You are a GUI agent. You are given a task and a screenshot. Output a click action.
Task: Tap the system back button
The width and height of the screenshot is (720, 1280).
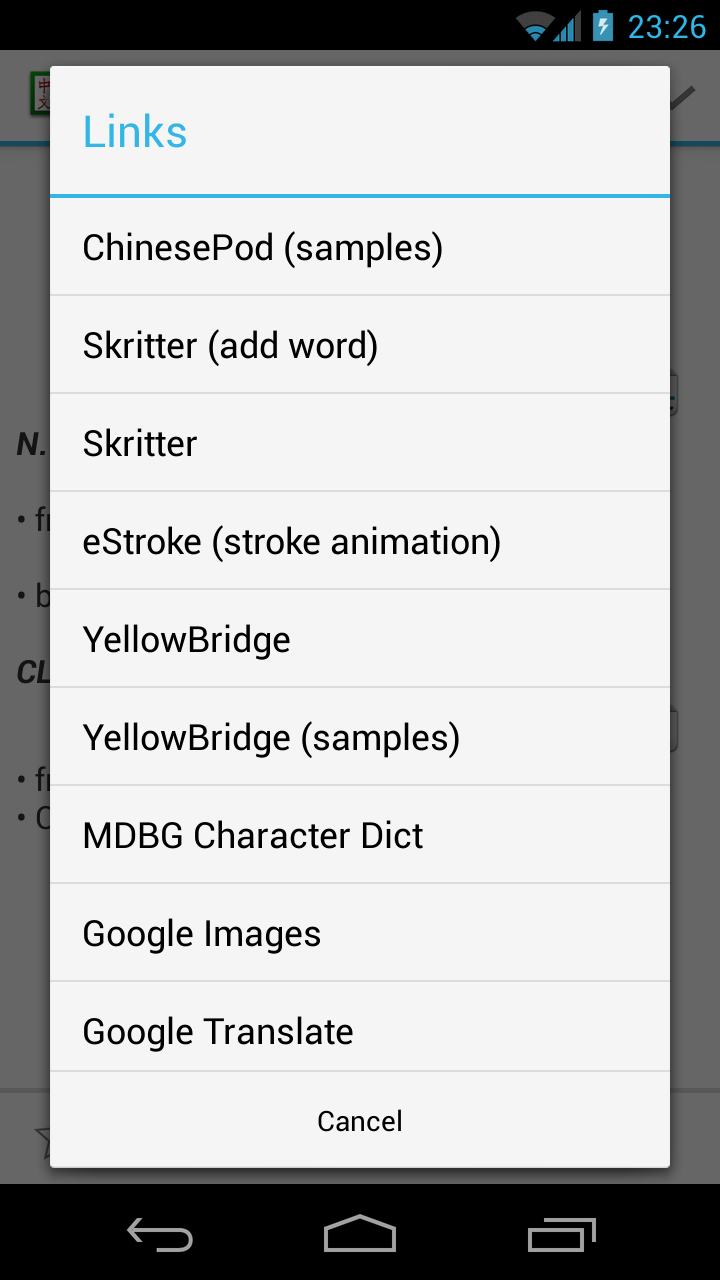[x=160, y=1234]
